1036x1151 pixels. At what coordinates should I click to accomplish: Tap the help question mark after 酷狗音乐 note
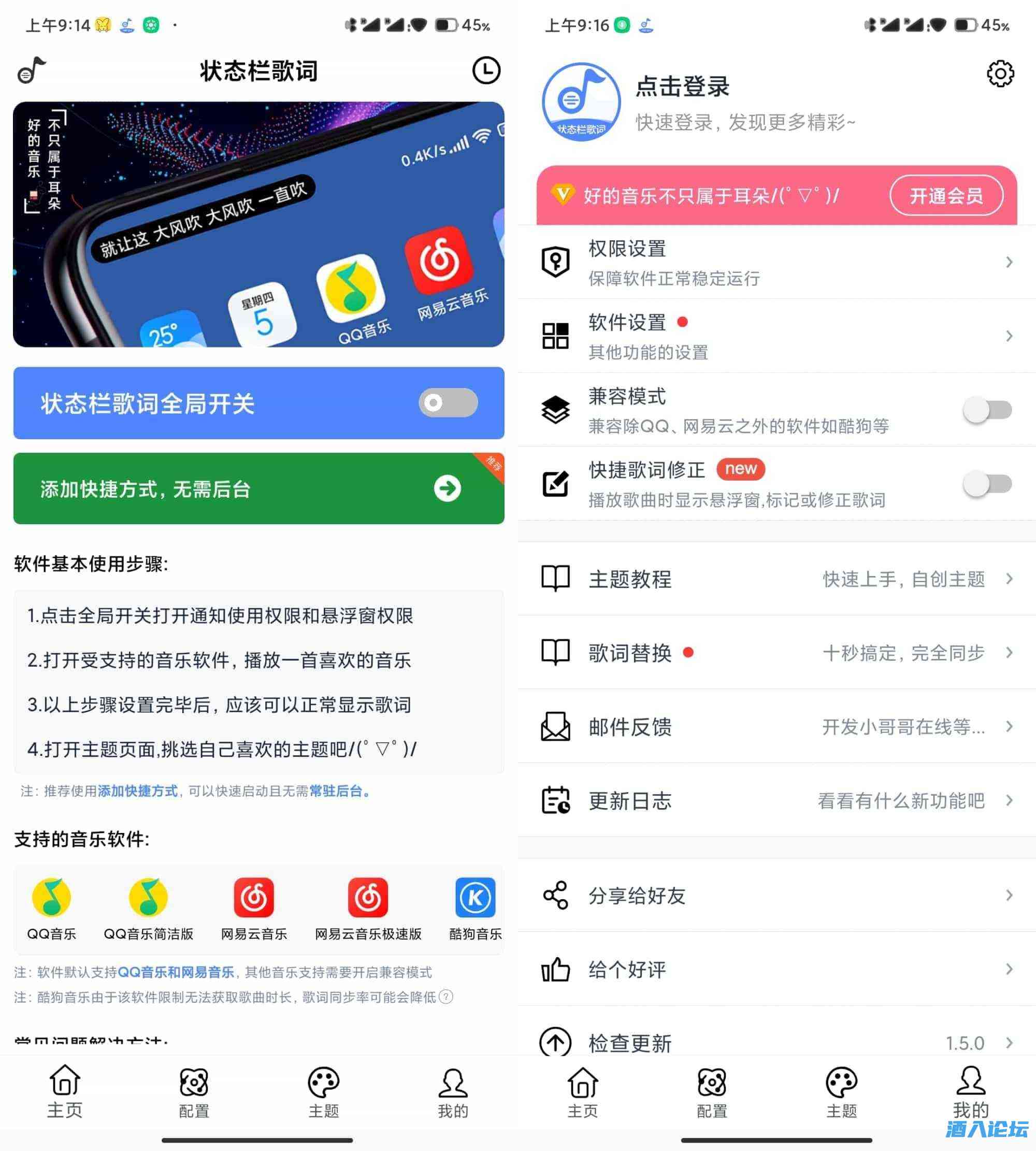(447, 997)
